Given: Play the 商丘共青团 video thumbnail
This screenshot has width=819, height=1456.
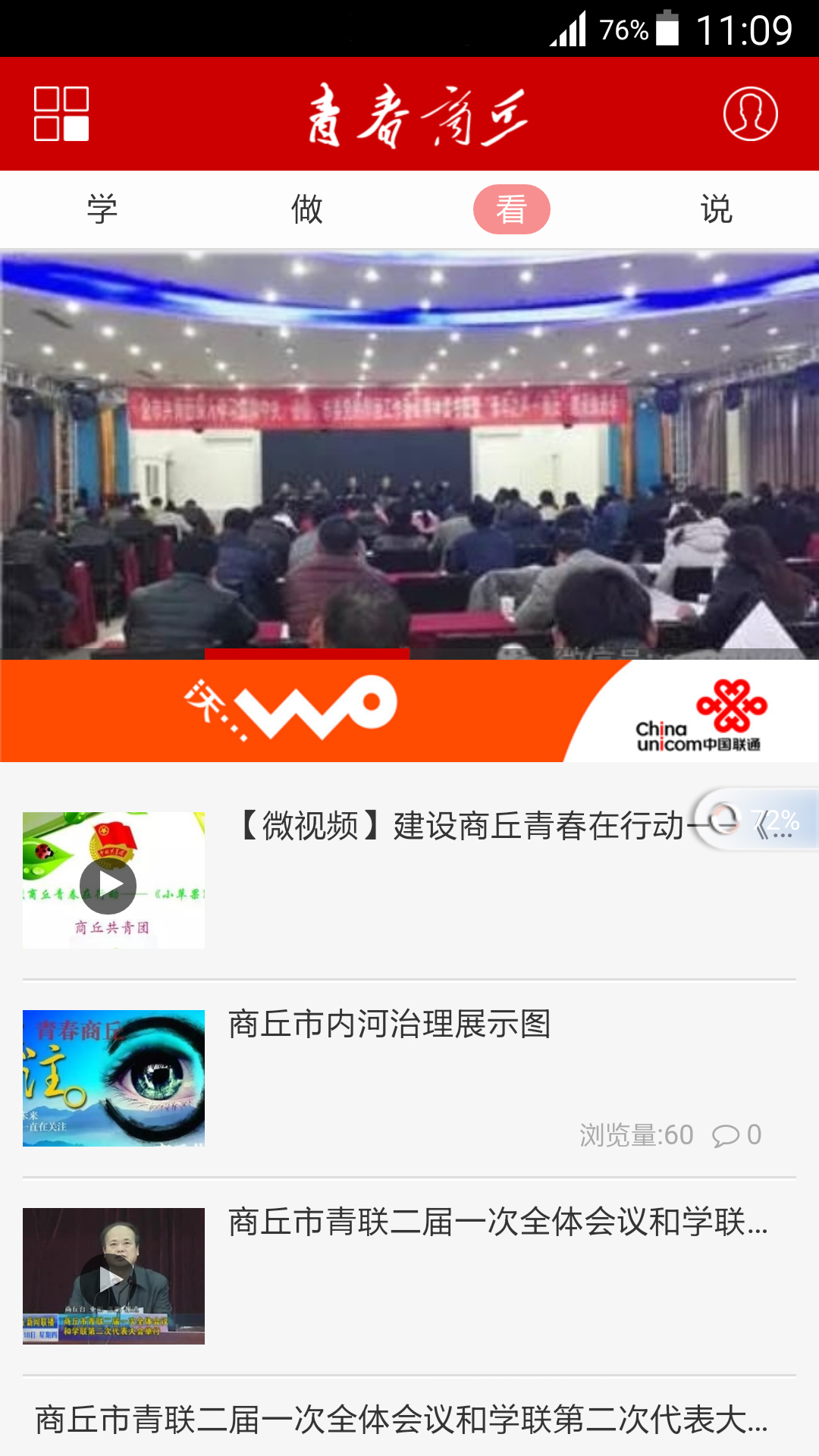Looking at the screenshot, I should (109, 884).
